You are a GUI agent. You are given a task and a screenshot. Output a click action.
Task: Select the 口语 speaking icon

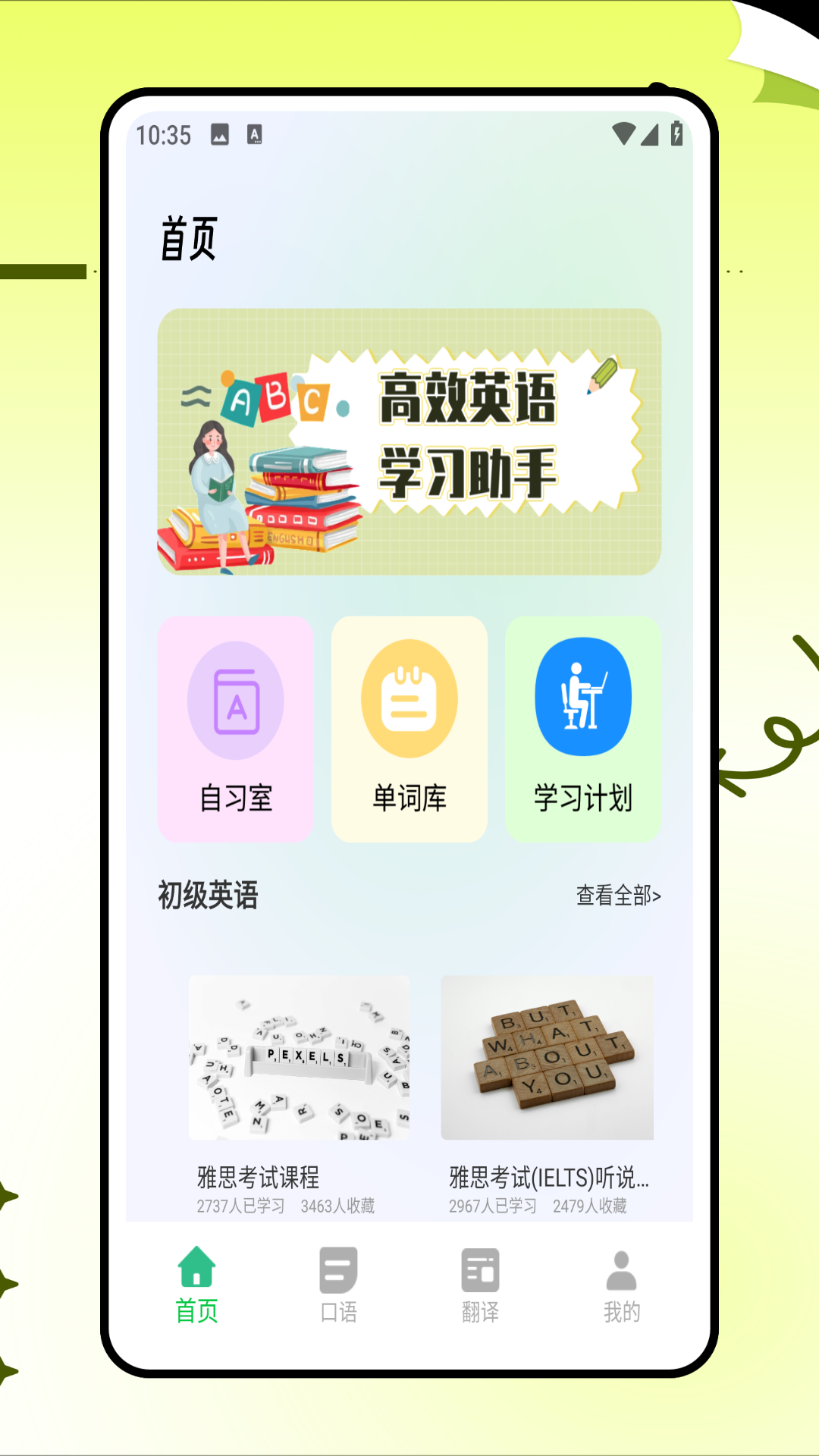[338, 1266]
